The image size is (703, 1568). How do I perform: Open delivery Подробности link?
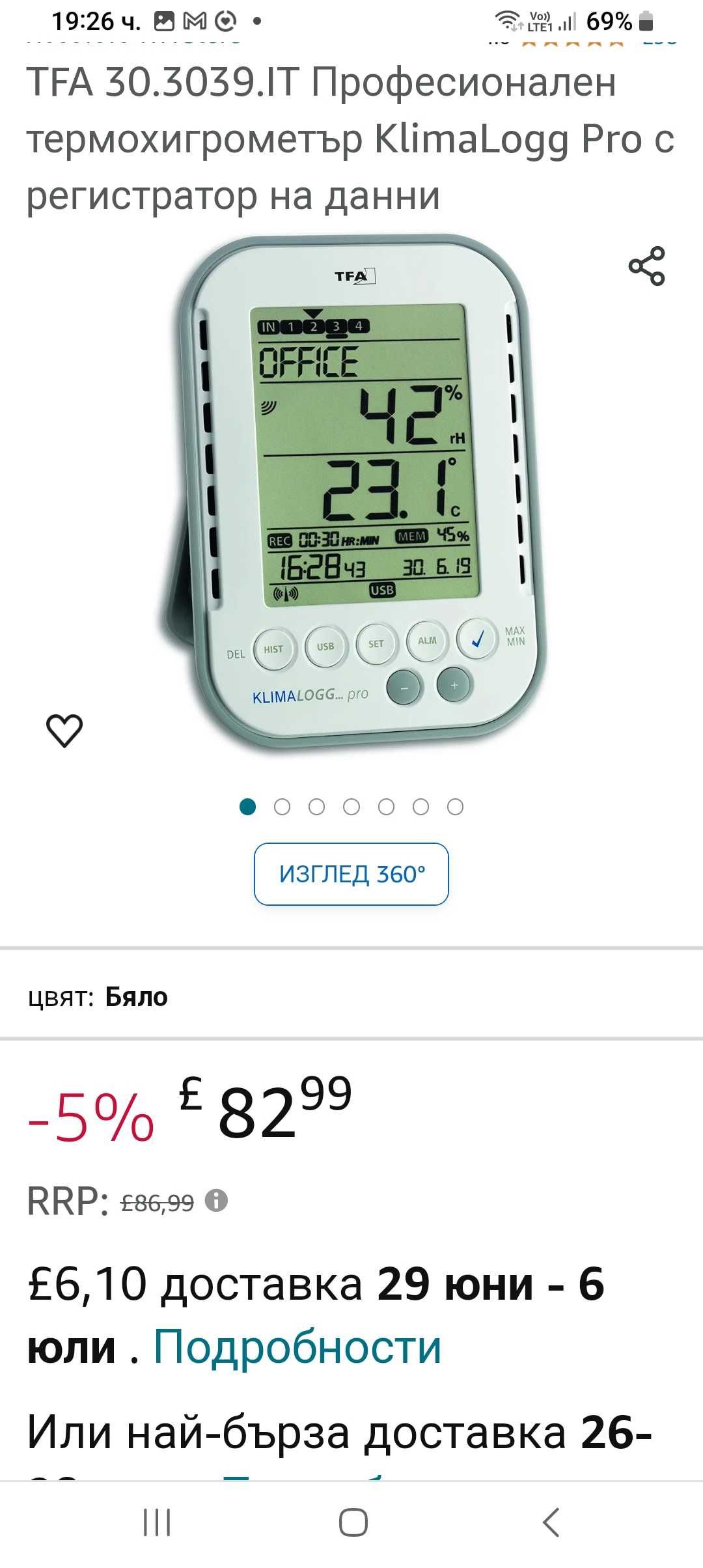coord(297,1347)
